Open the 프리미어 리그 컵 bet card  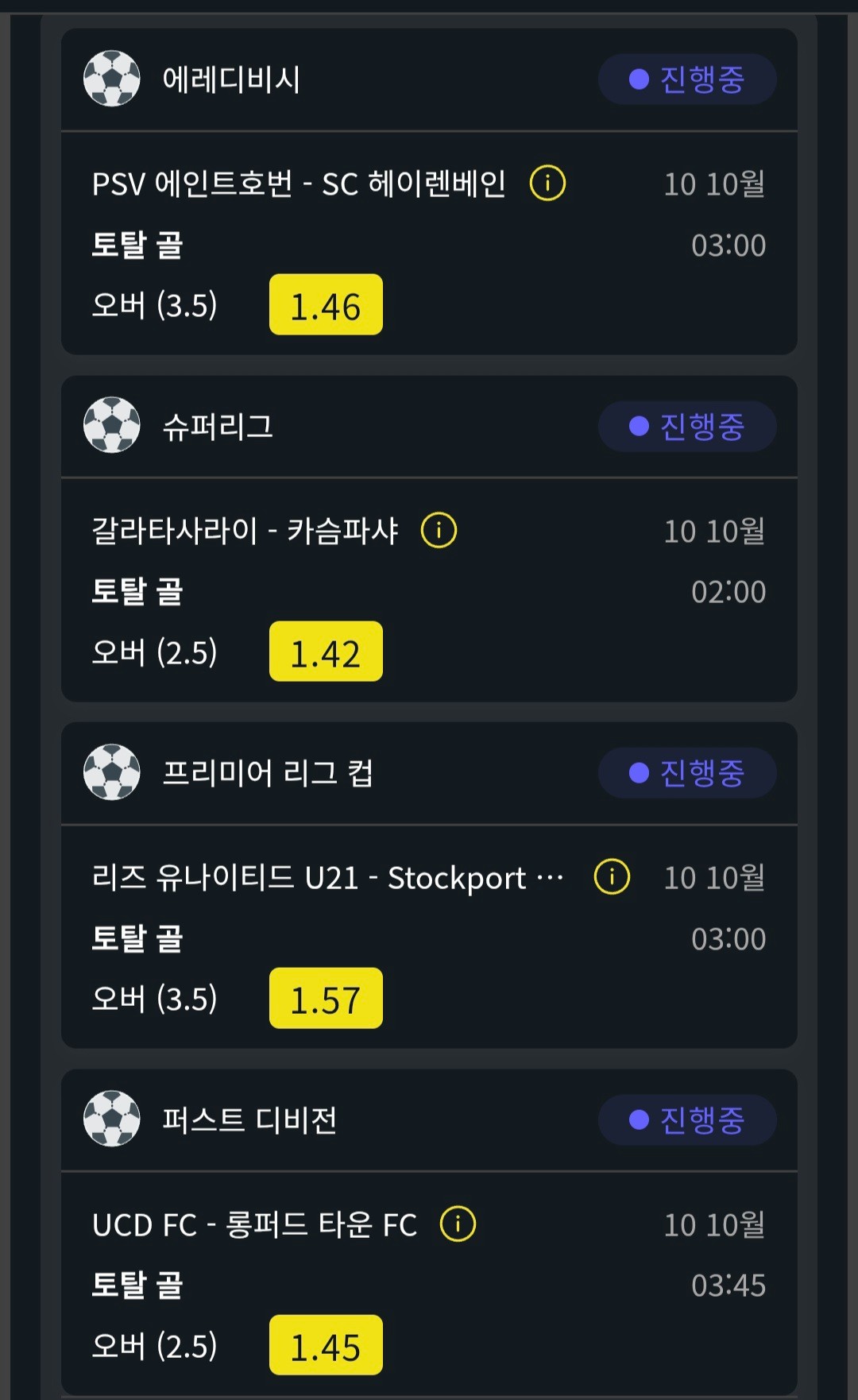429,885
